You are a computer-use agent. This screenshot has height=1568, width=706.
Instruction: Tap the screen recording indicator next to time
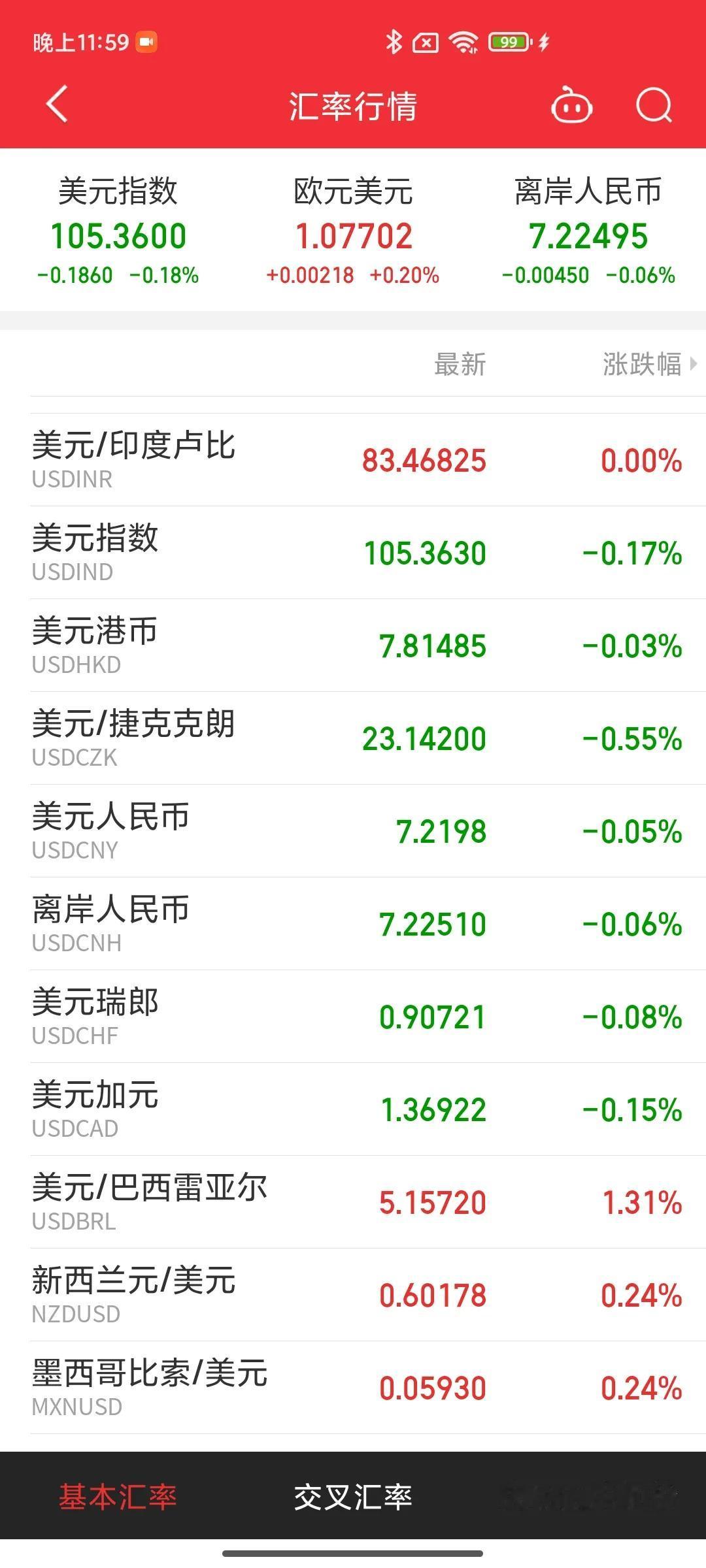click(x=147, y=42)
